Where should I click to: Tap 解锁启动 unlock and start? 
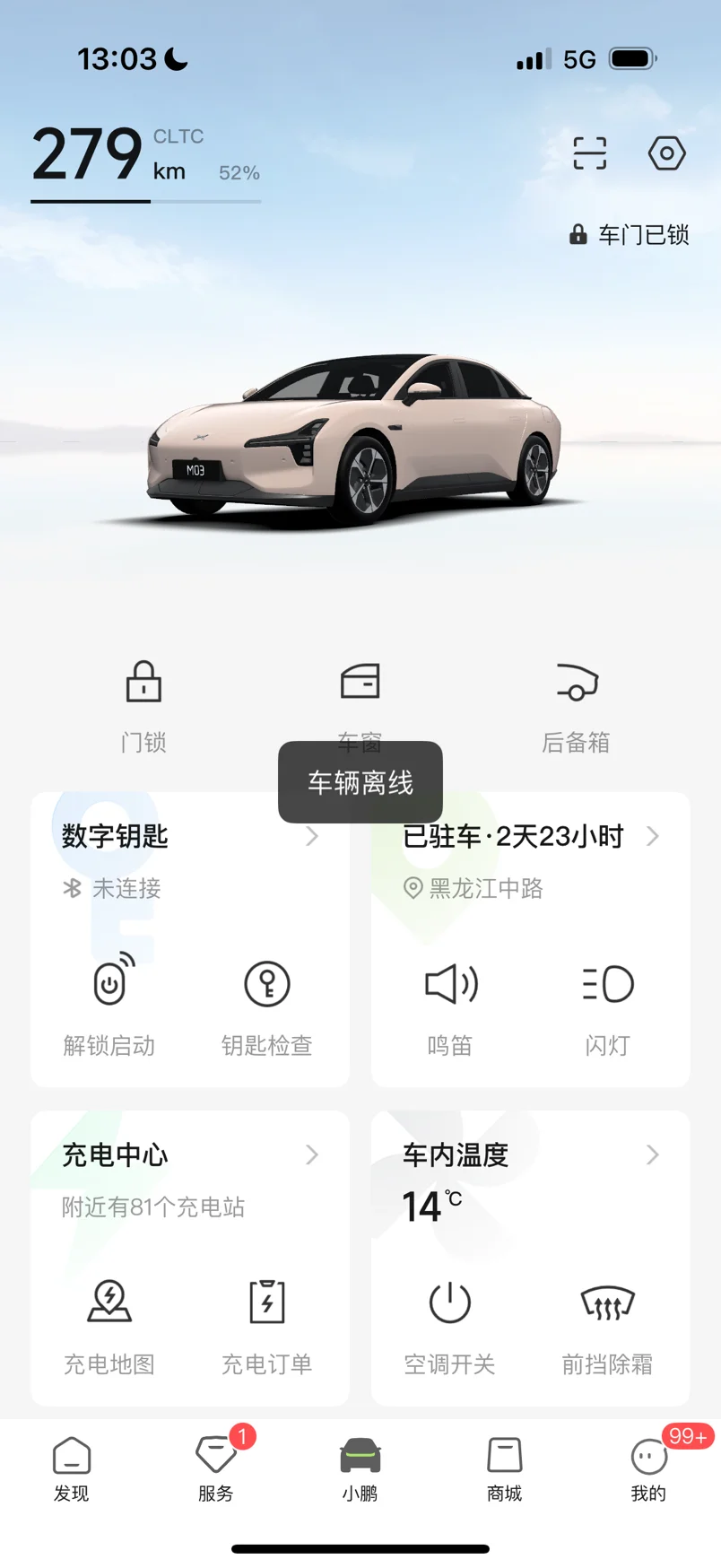tap(109, 1003)
